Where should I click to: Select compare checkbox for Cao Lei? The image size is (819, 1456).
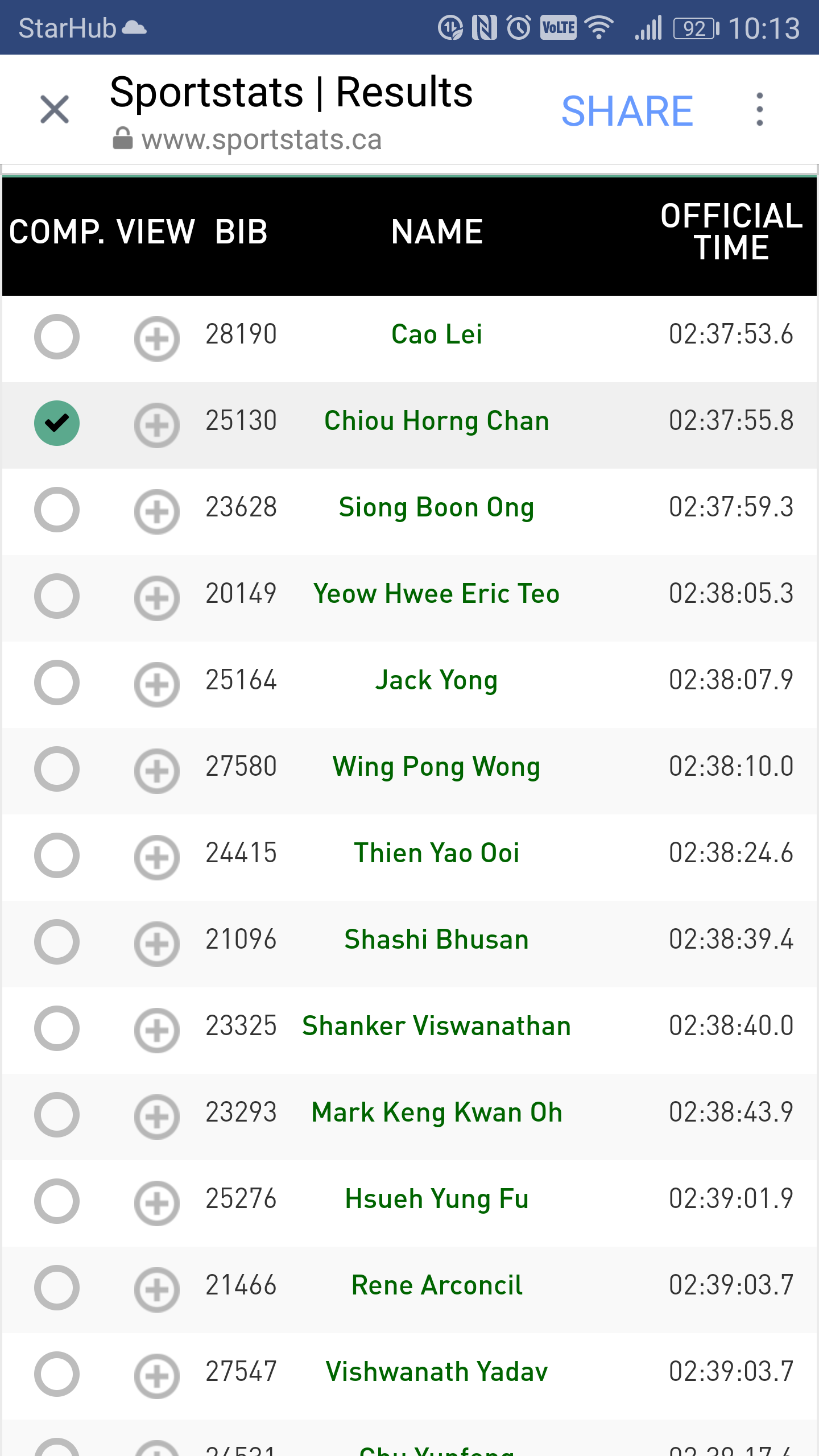pos(56,337)
